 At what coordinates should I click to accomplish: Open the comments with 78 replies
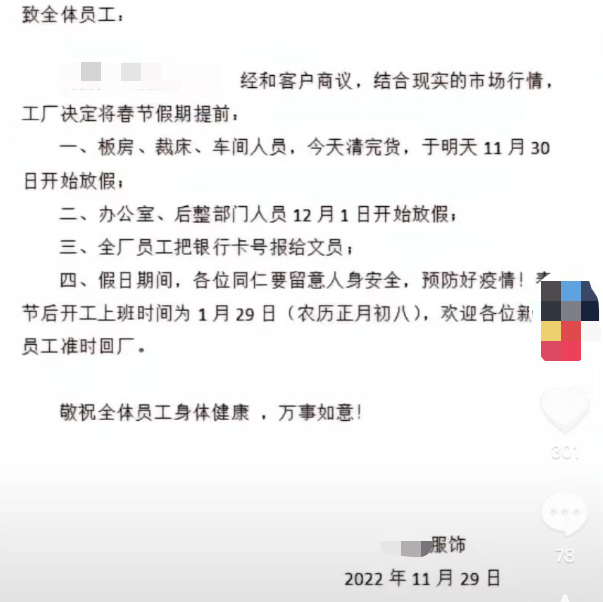pyautogui.click(x=565, y=516)
